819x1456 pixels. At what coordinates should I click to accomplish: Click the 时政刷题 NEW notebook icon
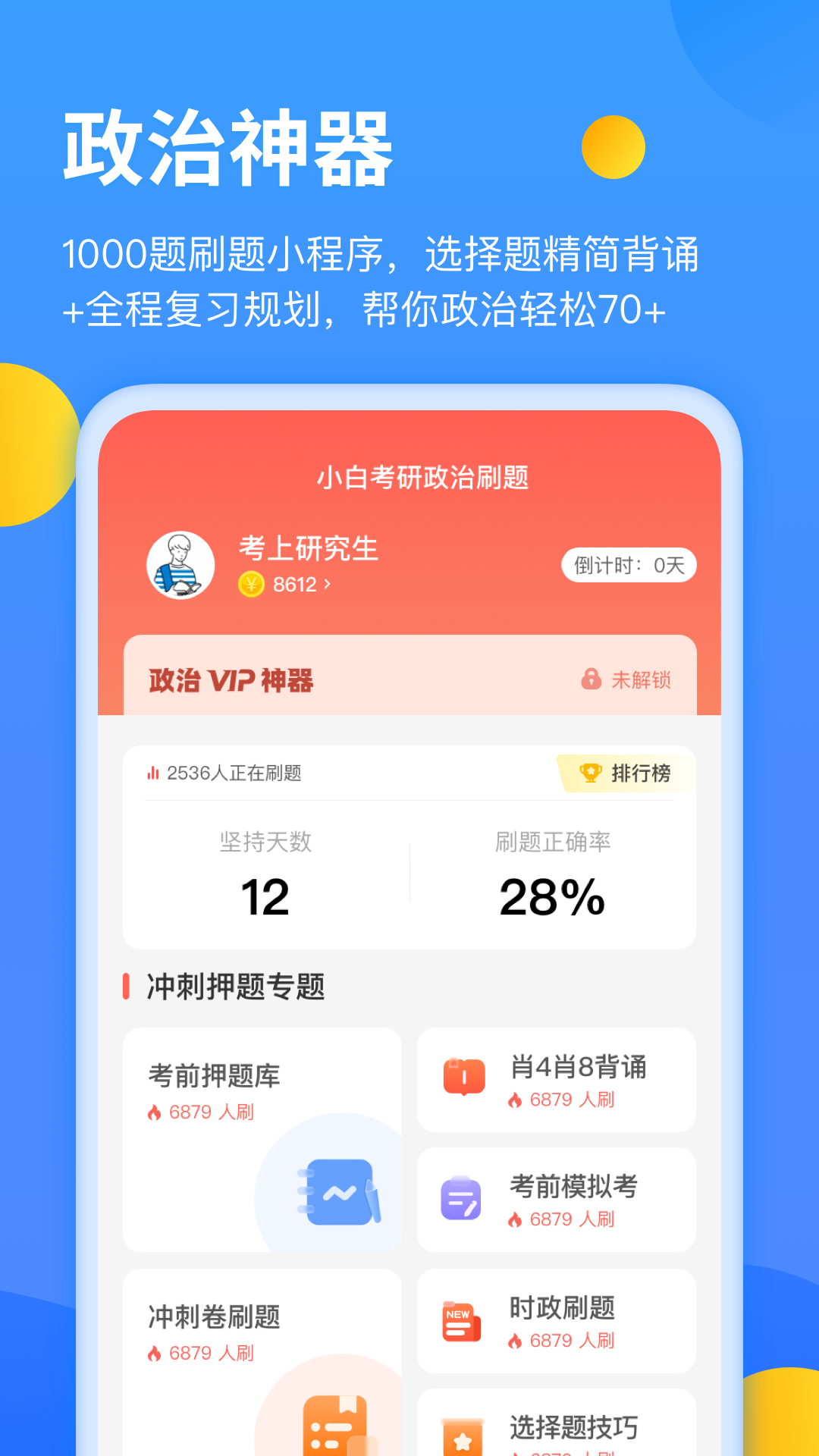[462, 1322]
